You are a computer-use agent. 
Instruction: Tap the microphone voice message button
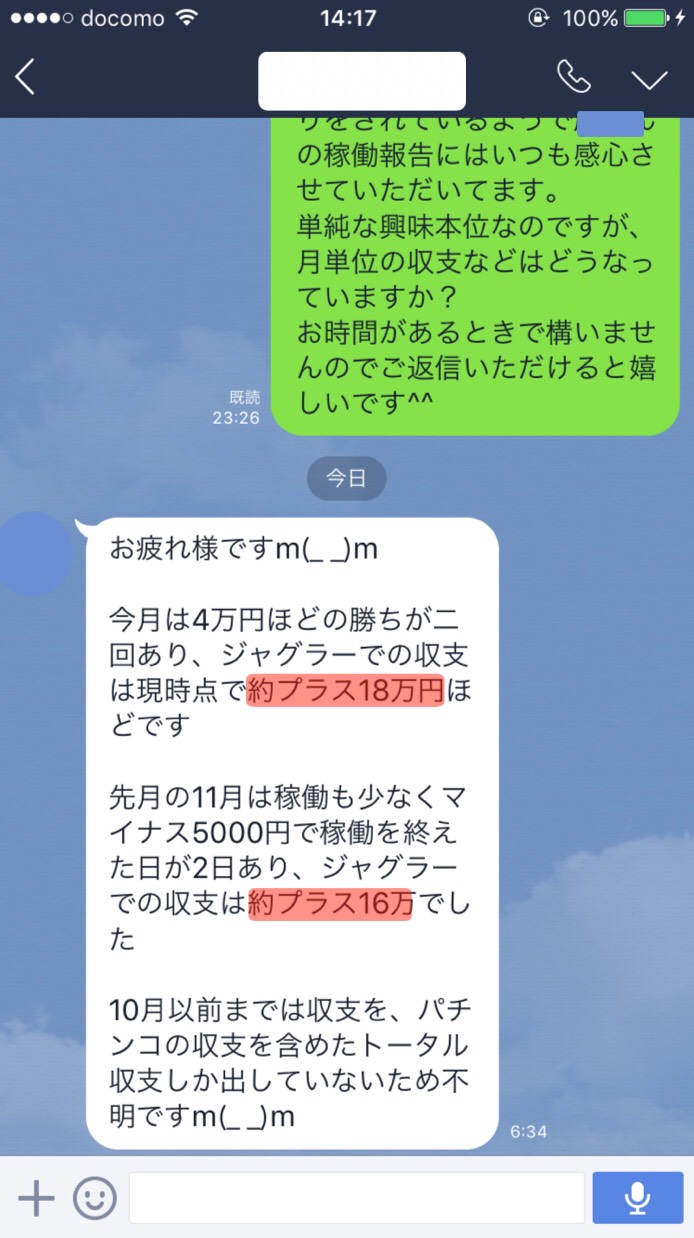pyautogui.click(x=637, y=1197)
